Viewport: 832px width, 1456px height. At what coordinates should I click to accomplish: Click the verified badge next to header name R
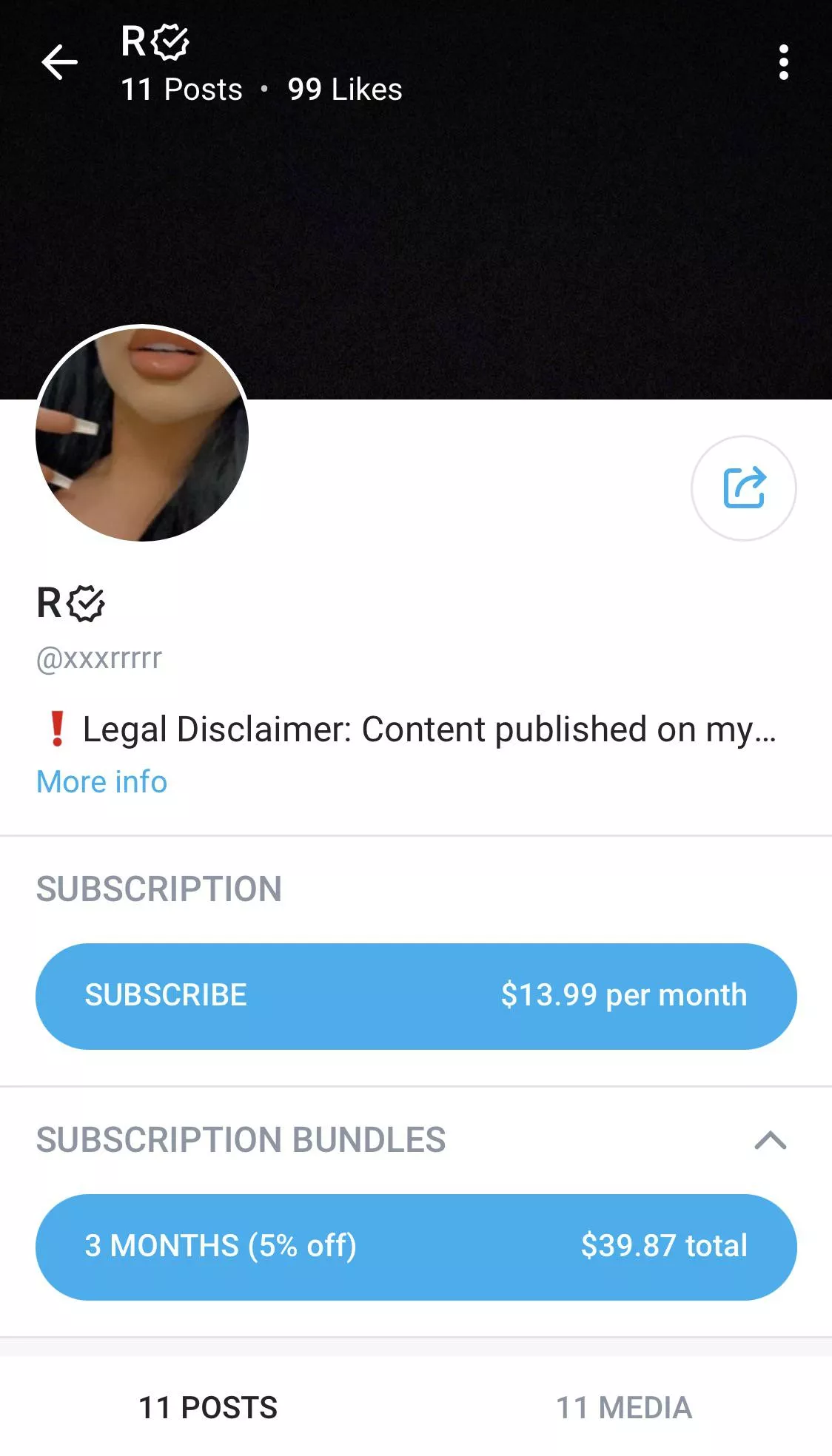click(x=170, y=41)
